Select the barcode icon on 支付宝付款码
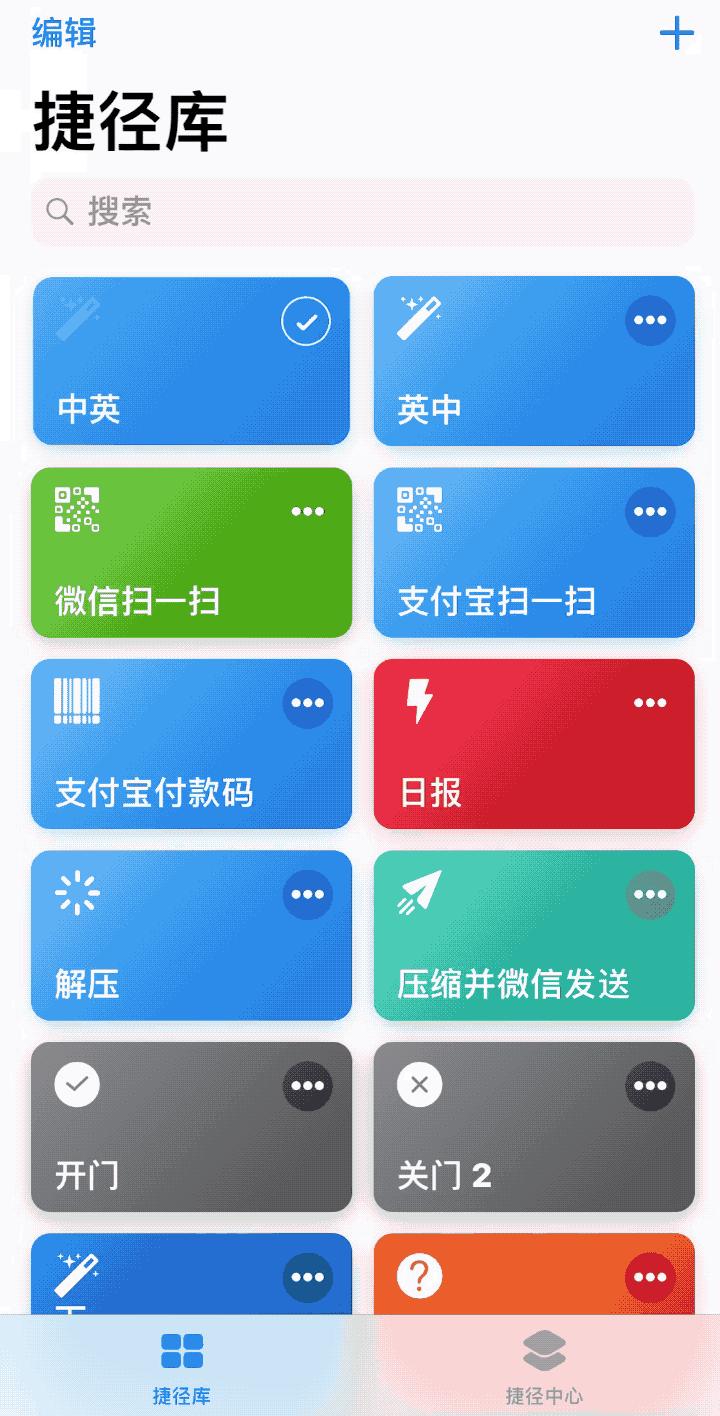The height and width of the screenshot is (1416, 720). [78, 703]
